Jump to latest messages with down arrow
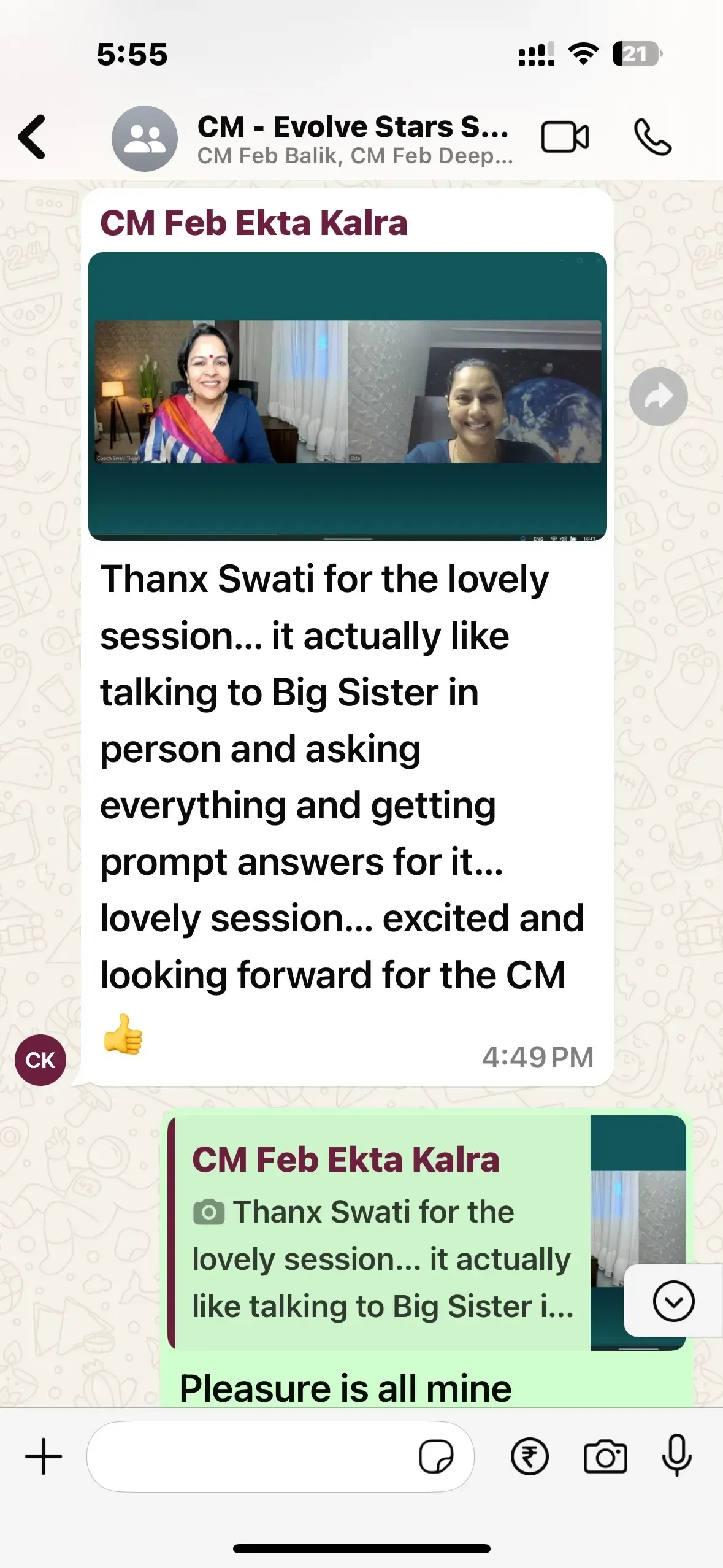The height and width of the screenshot is (1568, 723). coord(673,1301)
